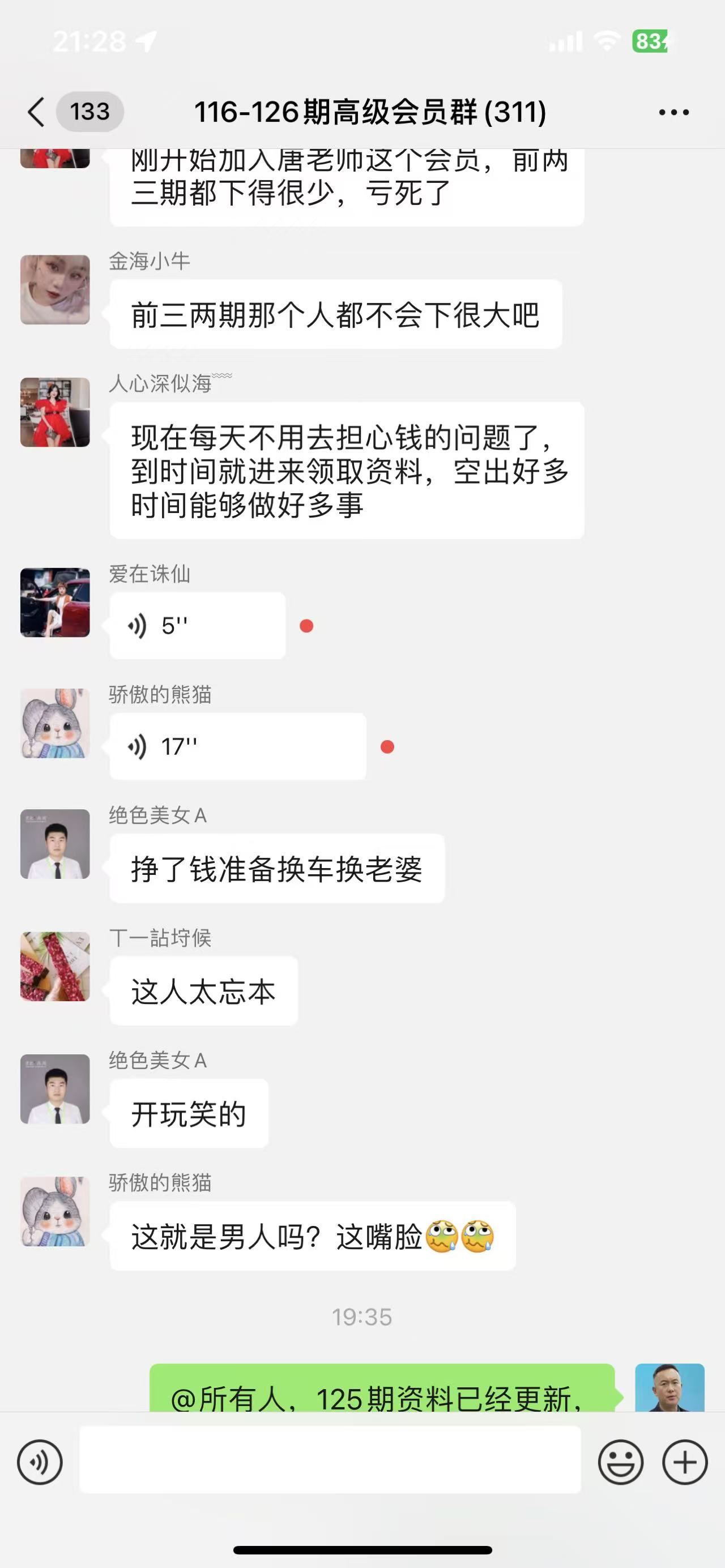Go back to the chat list
725x1568 pixels.
click(36, 112)
